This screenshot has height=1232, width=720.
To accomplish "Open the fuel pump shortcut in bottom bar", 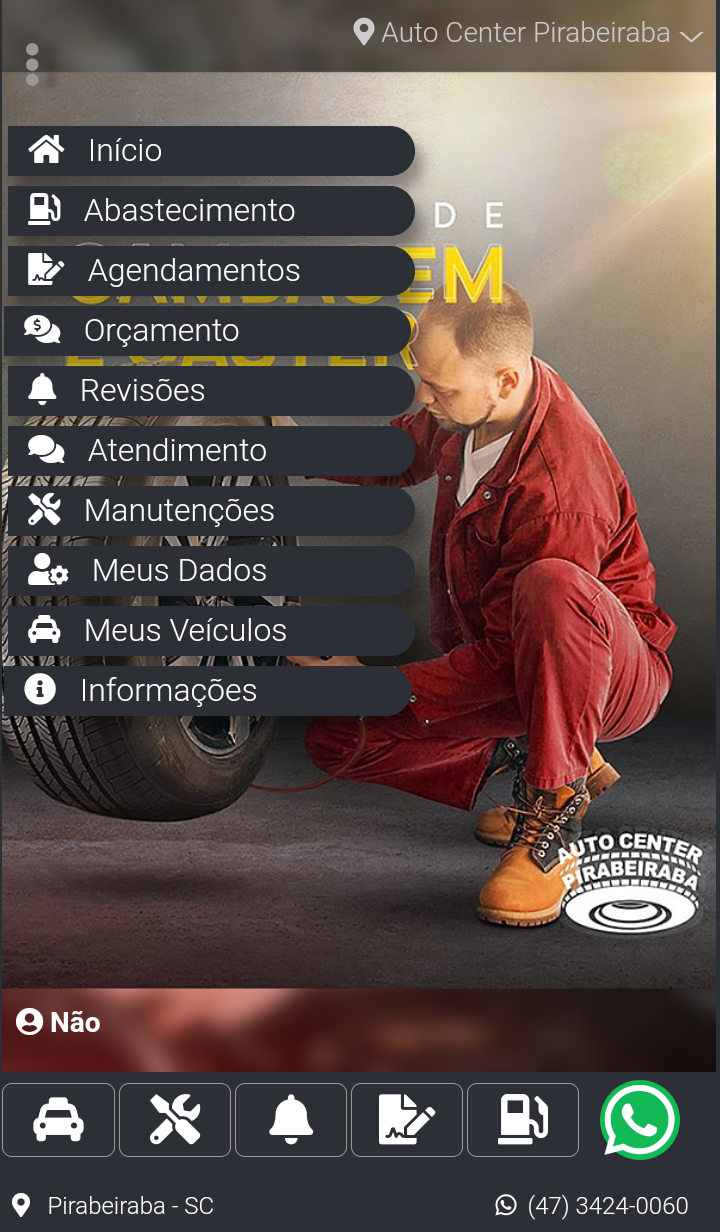I will point(523,1120).
